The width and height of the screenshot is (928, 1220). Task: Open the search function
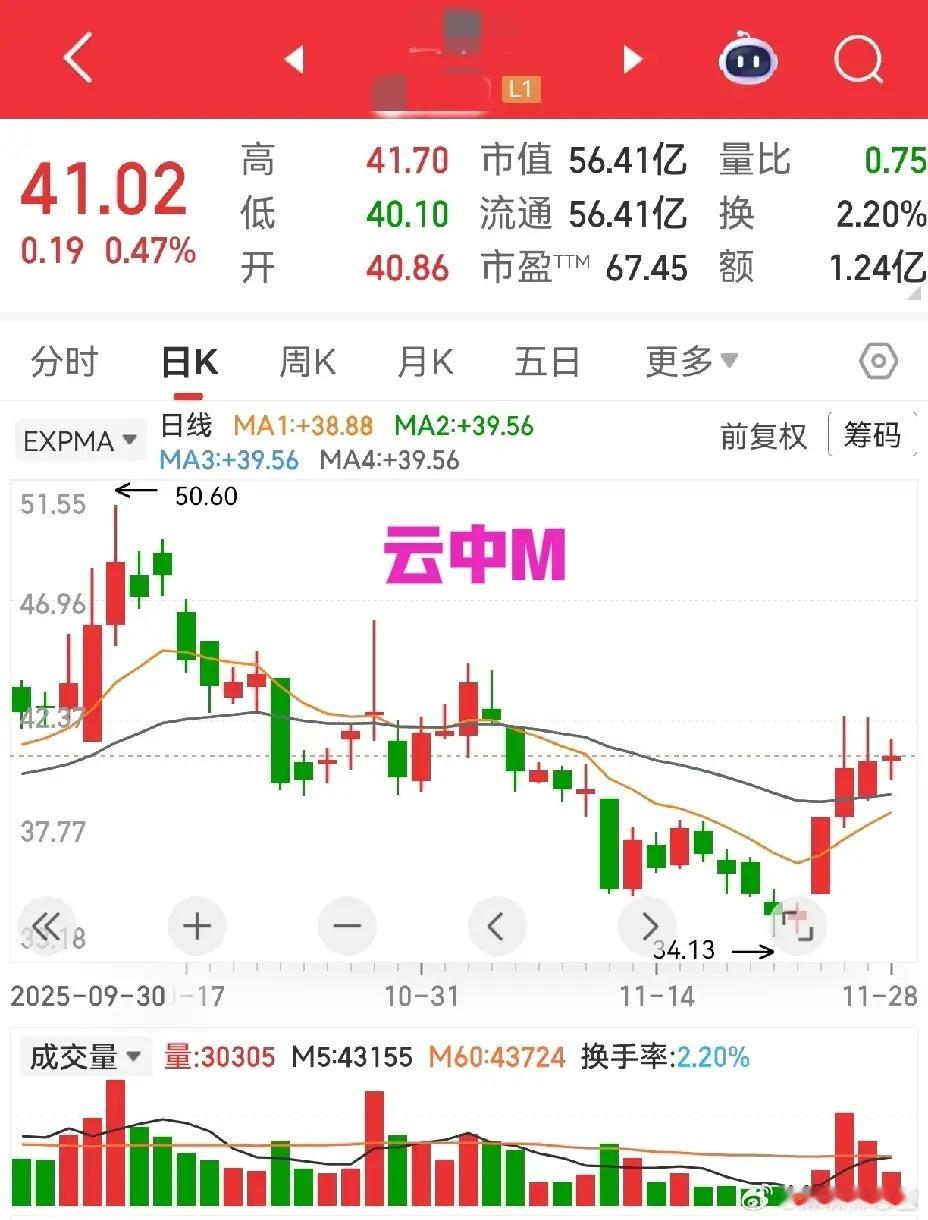(x=857, y=58)
